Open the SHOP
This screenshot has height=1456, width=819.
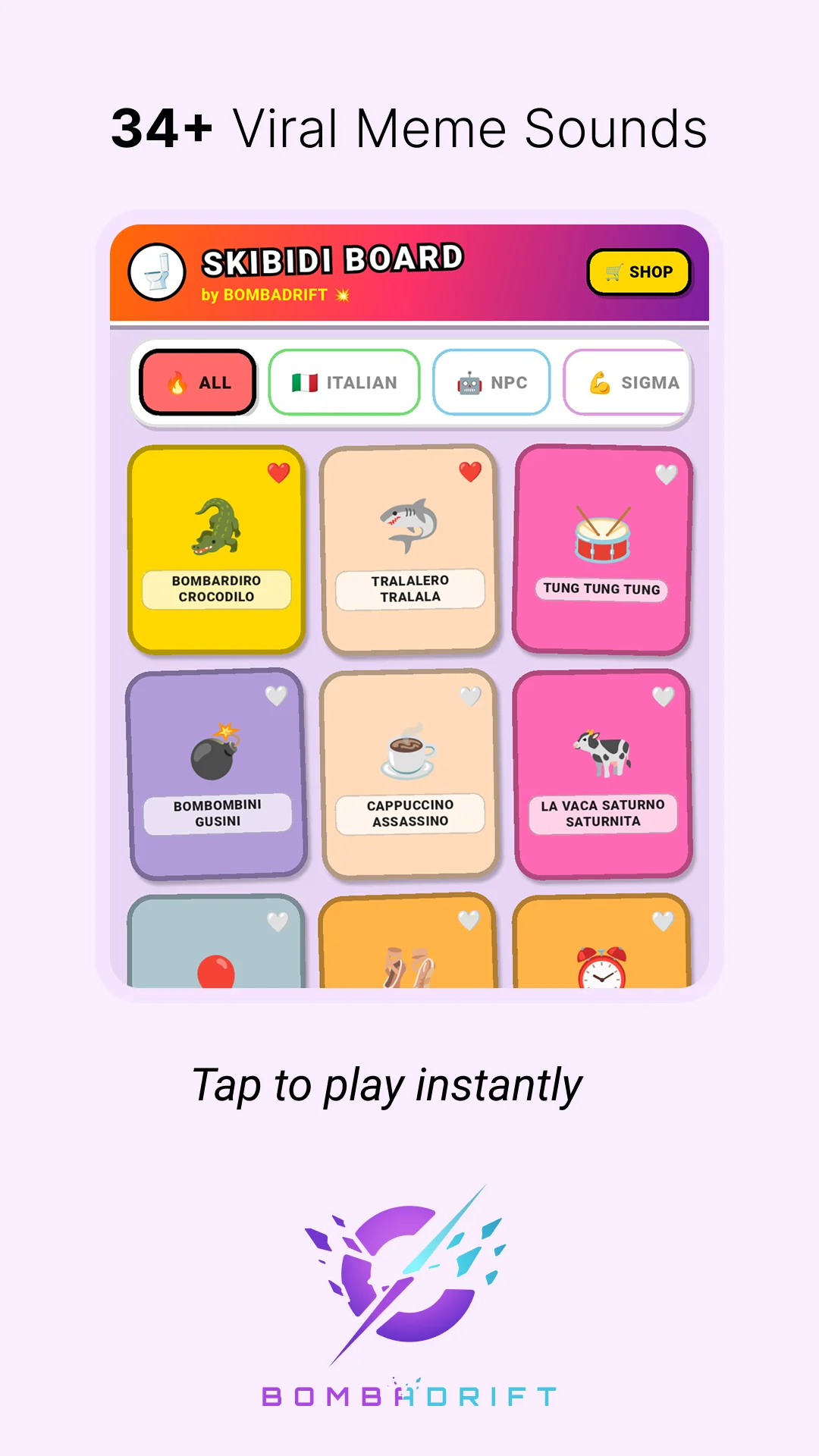point(639,271)
